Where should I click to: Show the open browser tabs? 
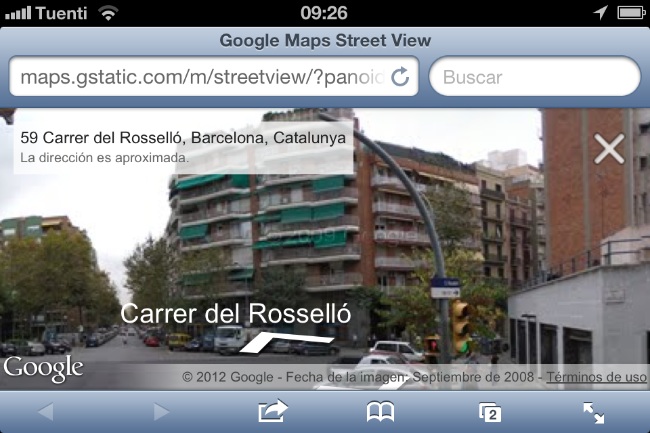tap(489, 411)
